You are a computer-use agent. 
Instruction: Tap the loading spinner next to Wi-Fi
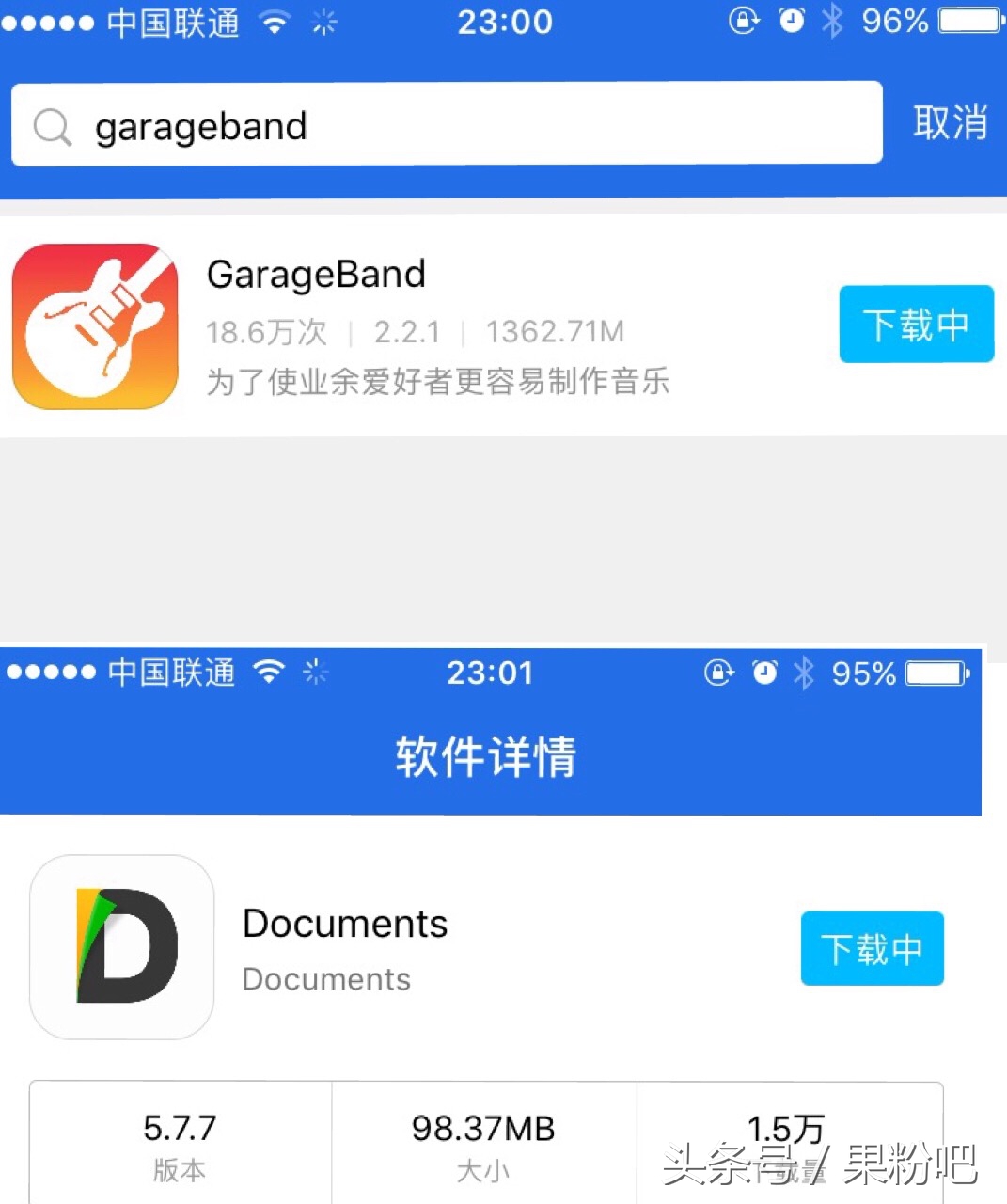pos(324,24)
